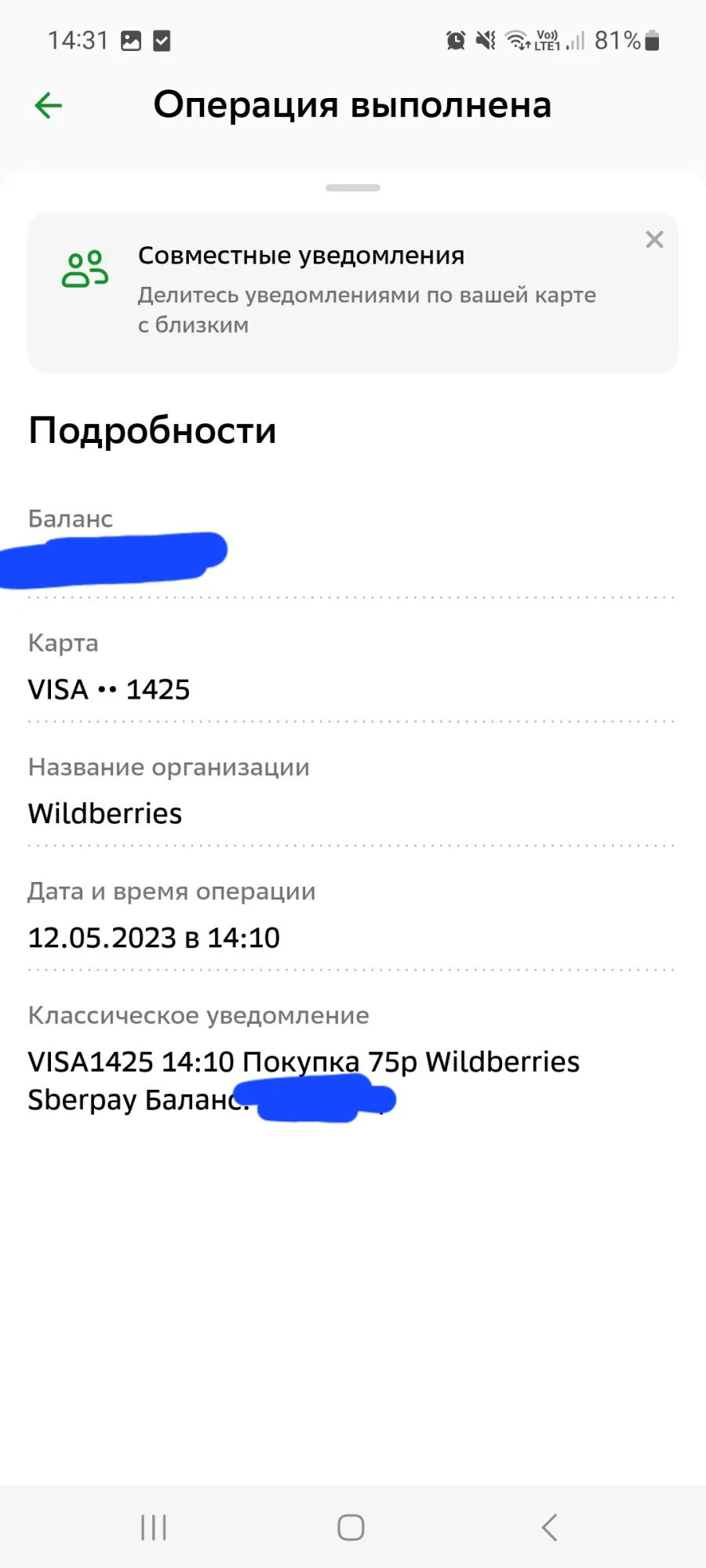The height and width of the screenshot is (1568, 706).
Task: Open the Совместные уведомления card
Action: tap(353, 292)
